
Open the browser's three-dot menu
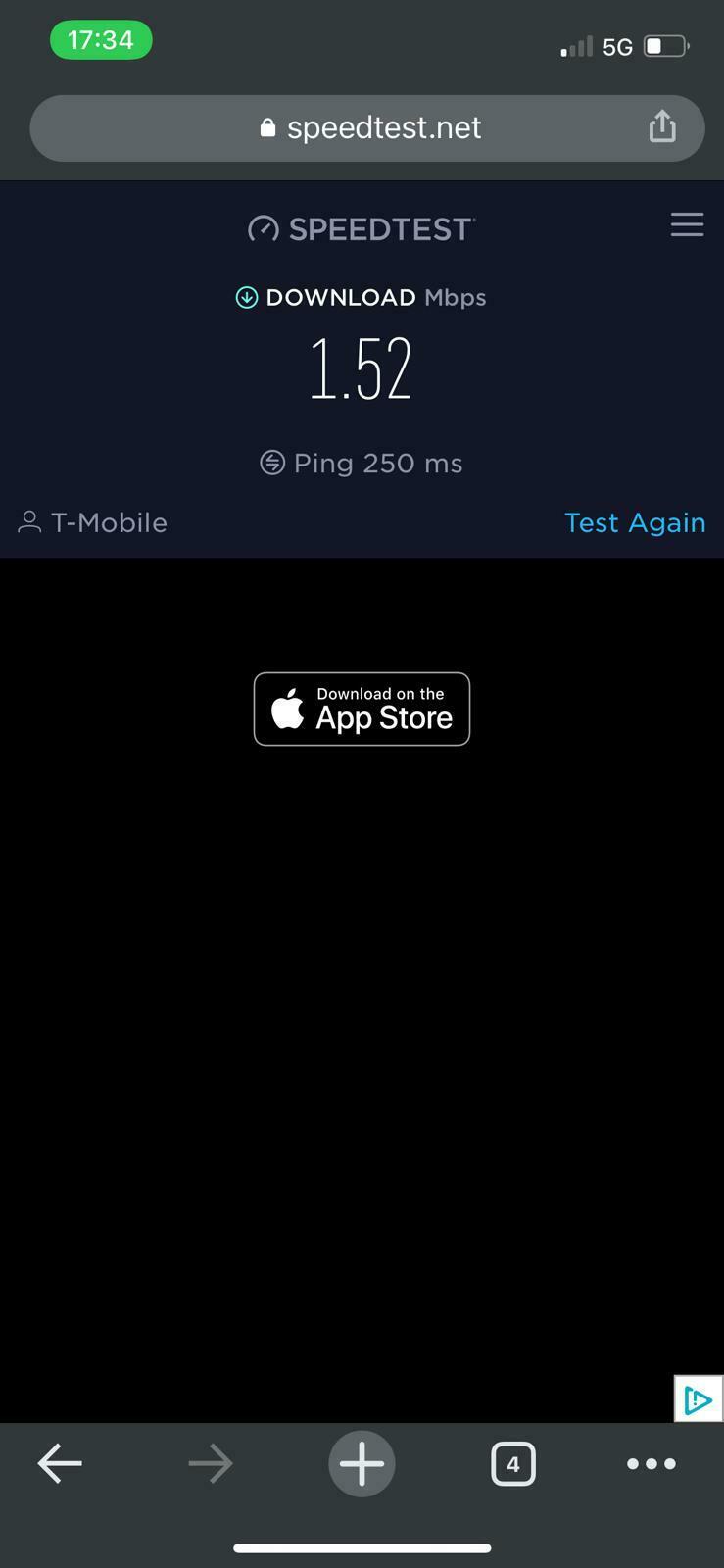pos(651,1464)
